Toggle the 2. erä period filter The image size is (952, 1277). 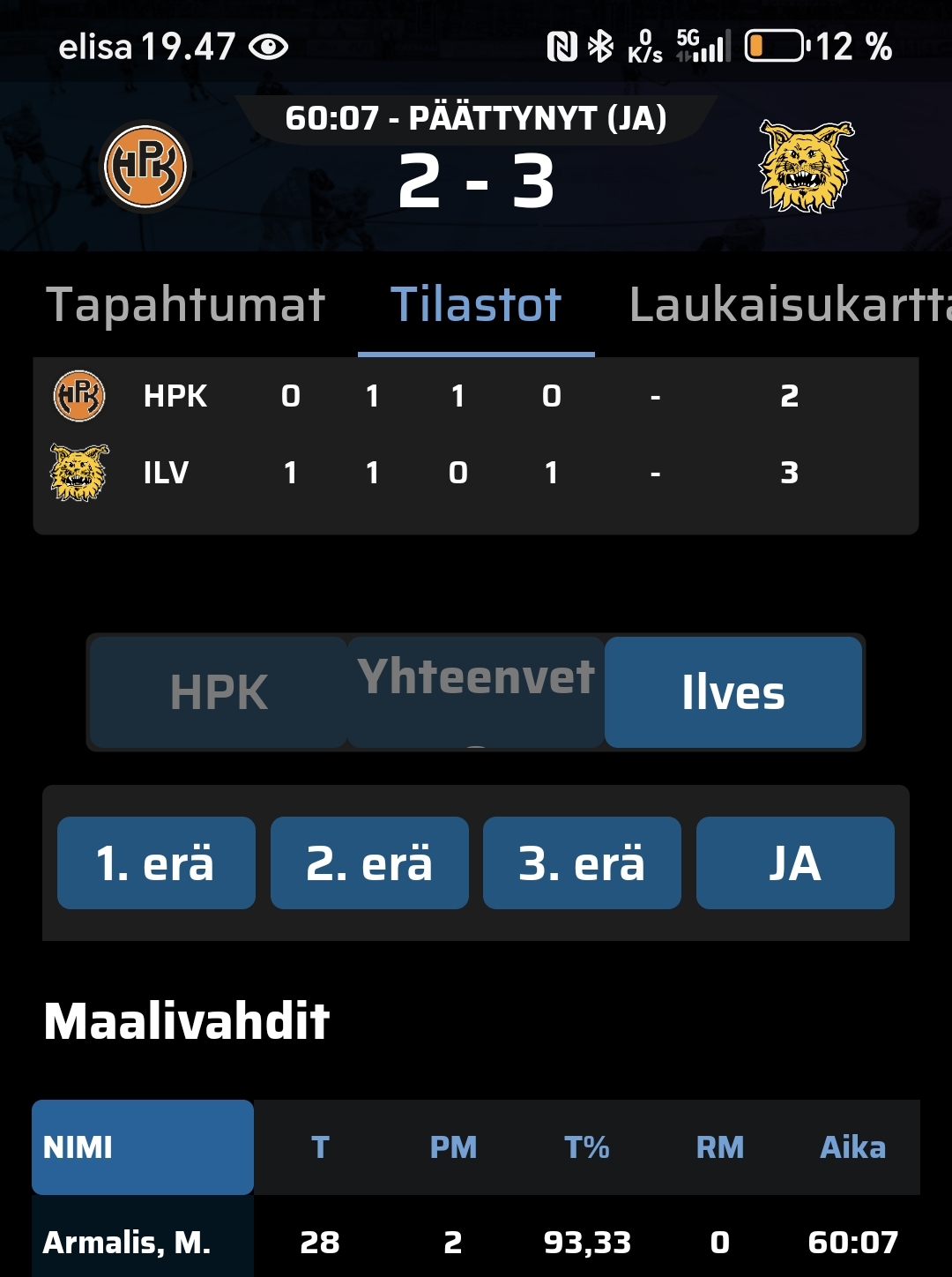click(x=369, y=863)
